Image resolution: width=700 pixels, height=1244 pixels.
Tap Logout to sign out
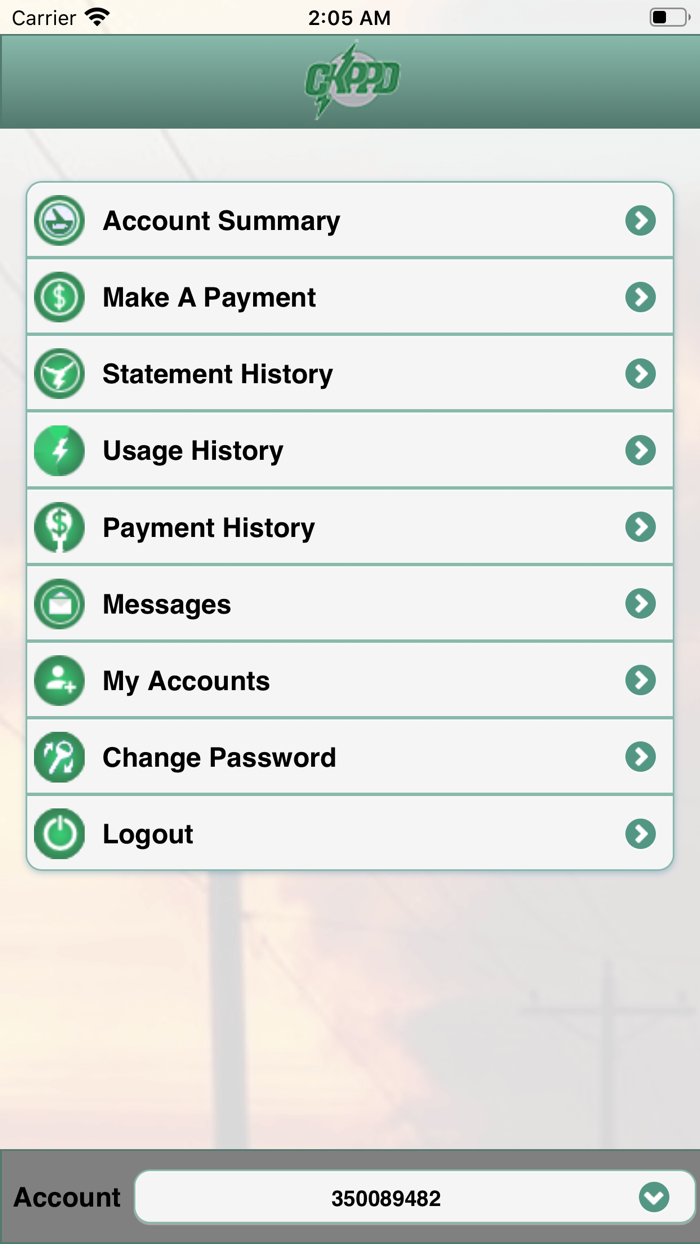[x=349, y=834]
